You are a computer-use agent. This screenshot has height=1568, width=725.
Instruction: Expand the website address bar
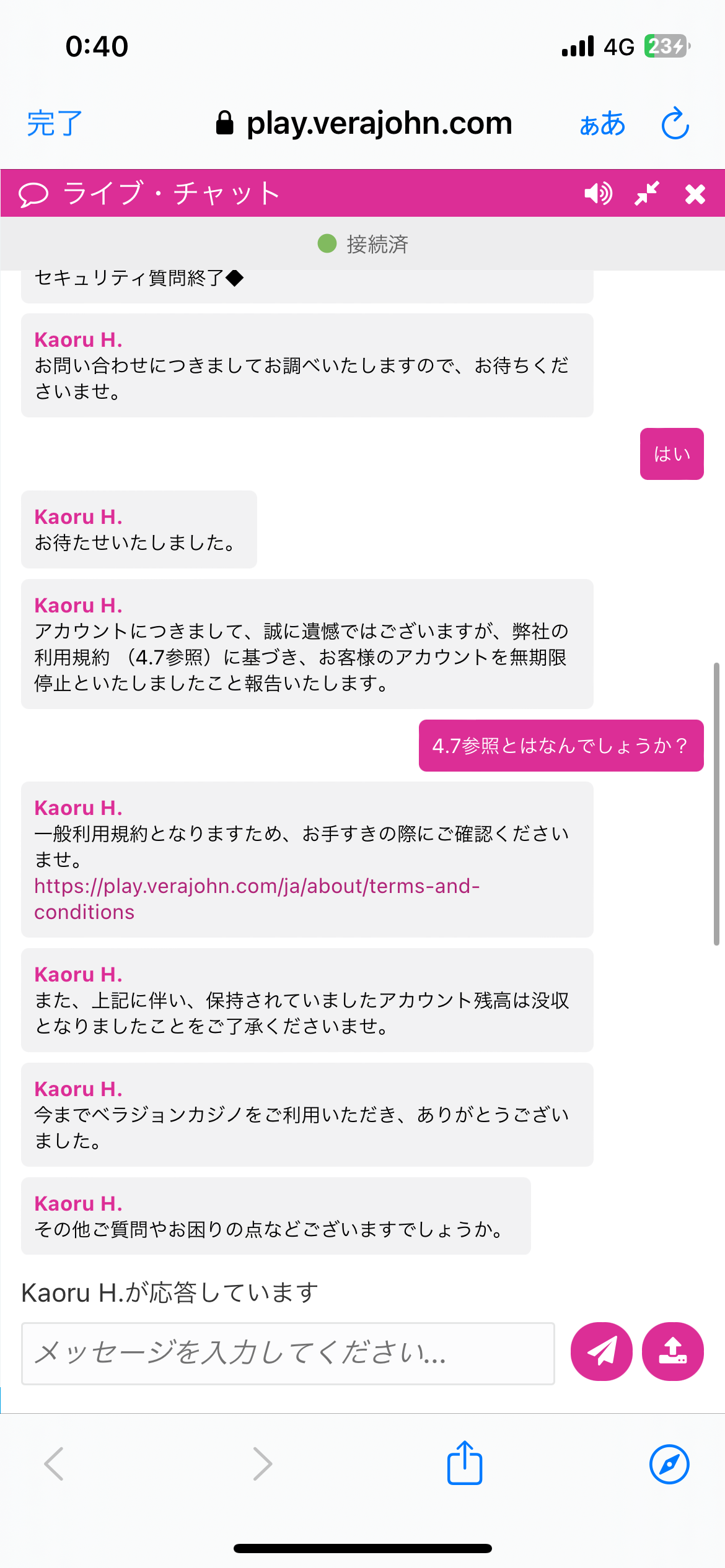[x=379, y=123]
